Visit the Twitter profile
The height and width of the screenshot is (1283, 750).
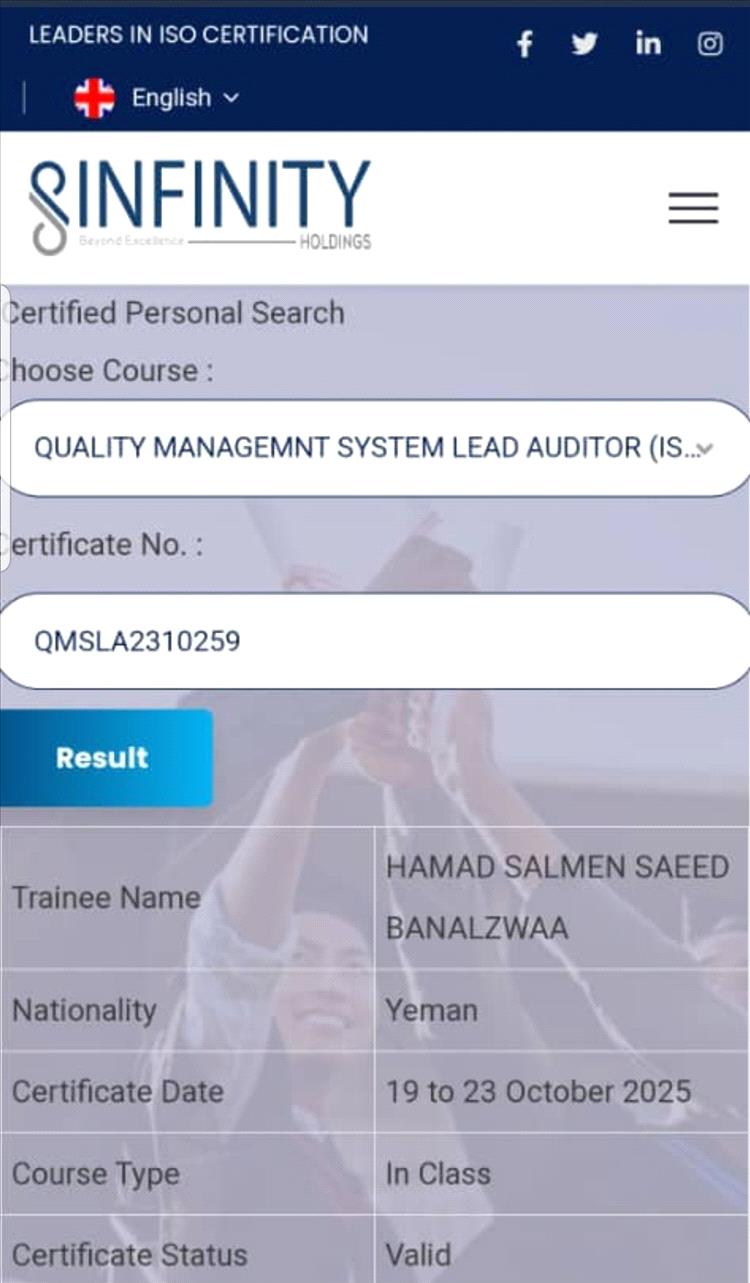pos(585,44)
